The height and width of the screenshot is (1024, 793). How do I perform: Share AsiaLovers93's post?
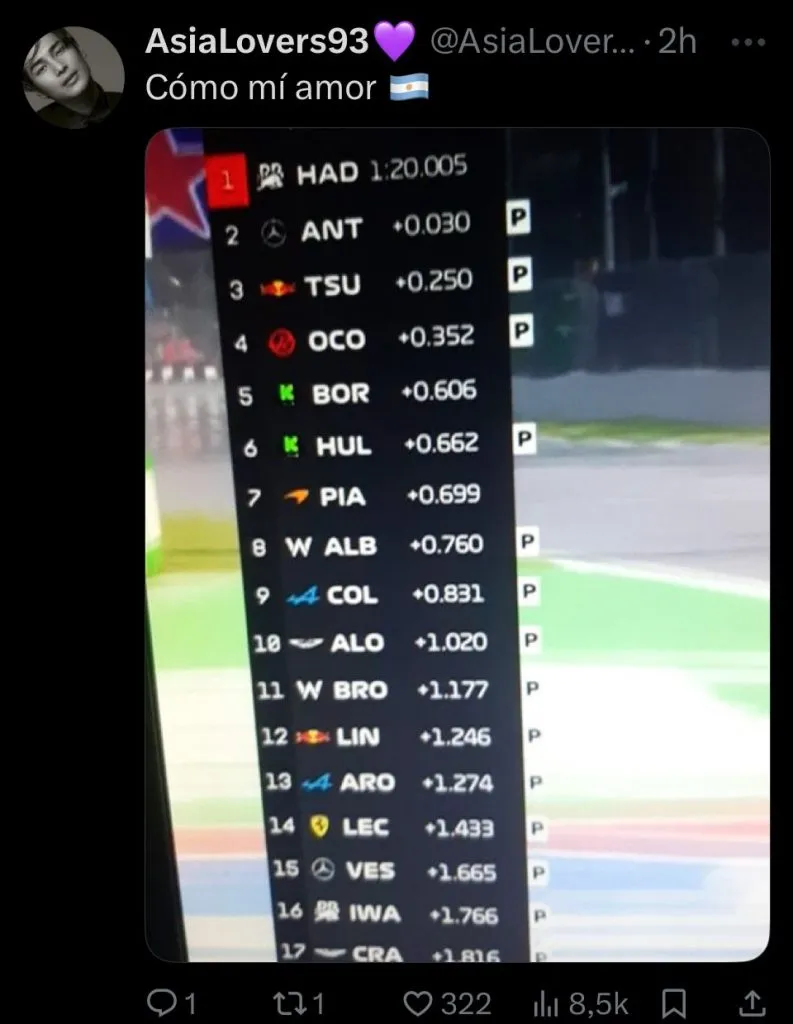coord(747,1002)
